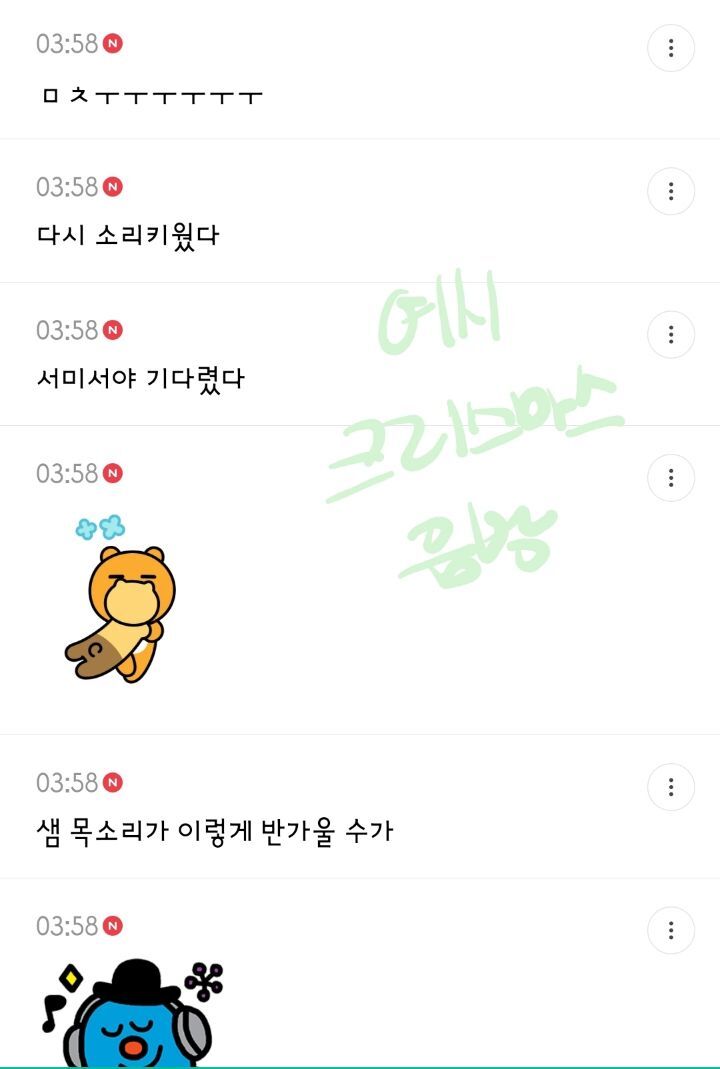The height and width of the screenshot is (1069, 720).
Task: Open options for the '다시 소리키웠다' message
Action: click(x=670, y=191)
